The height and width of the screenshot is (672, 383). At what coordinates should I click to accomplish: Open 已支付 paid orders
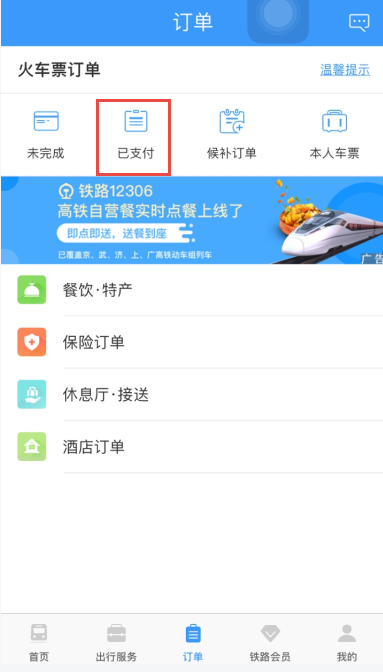click(136, 135)
